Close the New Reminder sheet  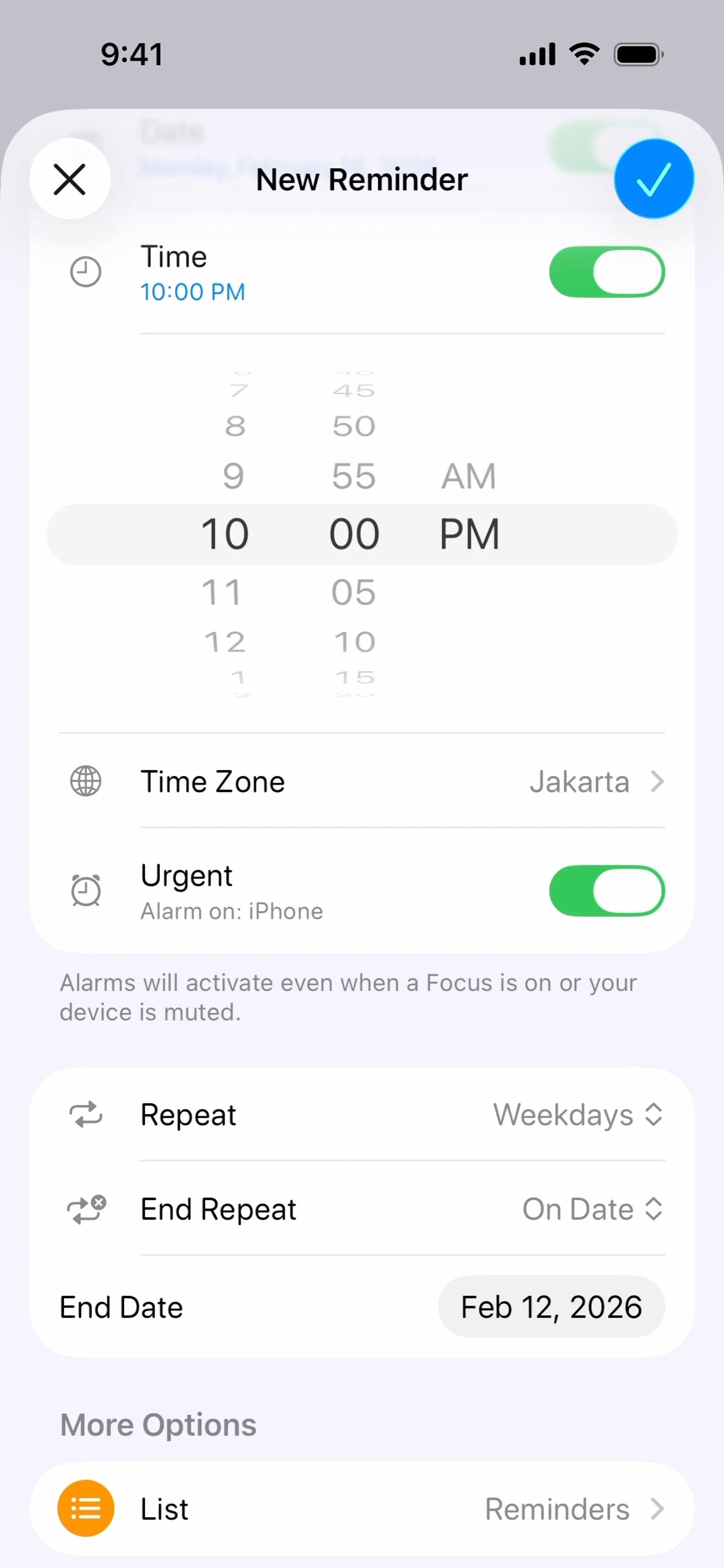[70, 179]
